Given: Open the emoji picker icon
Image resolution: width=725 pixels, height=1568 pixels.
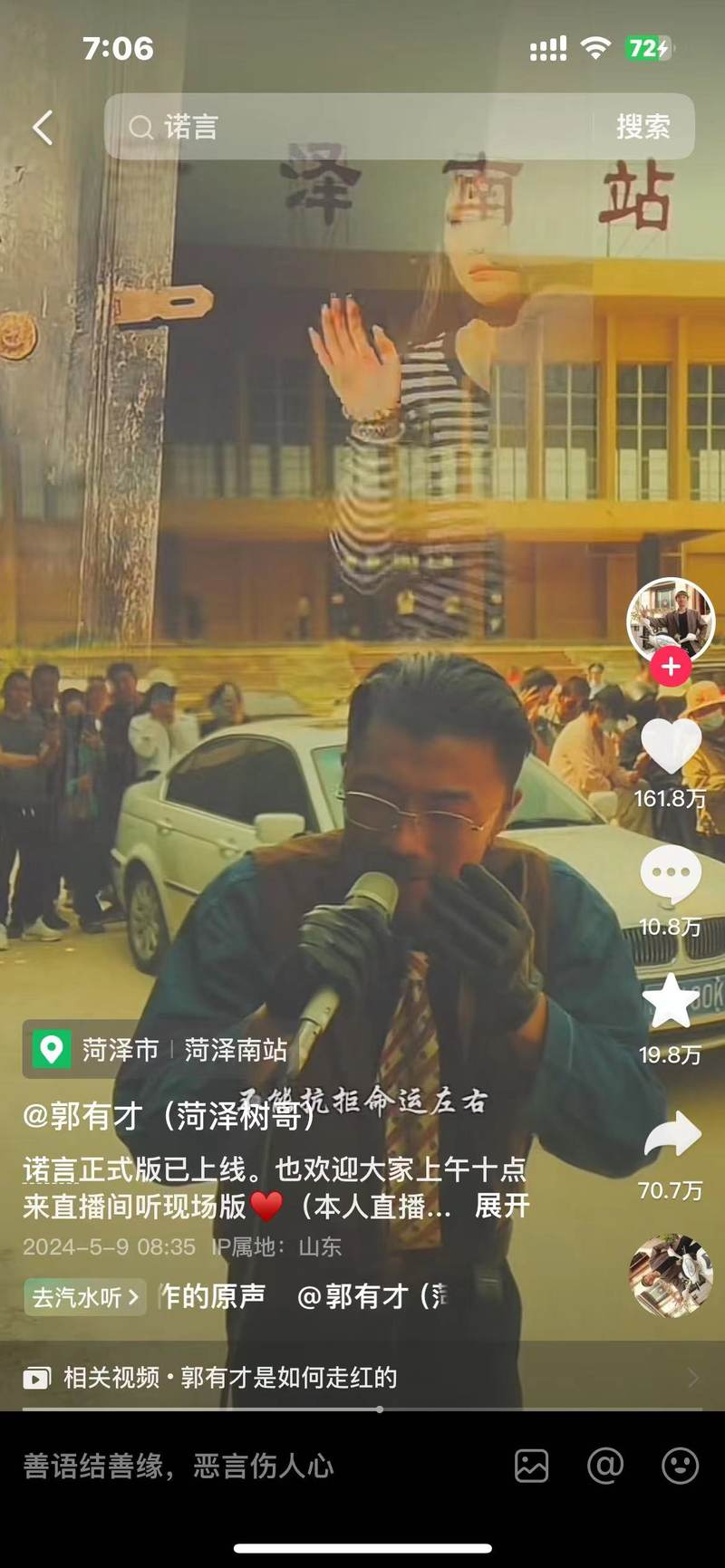Looking at the screenshot, I should (680, 1466).
